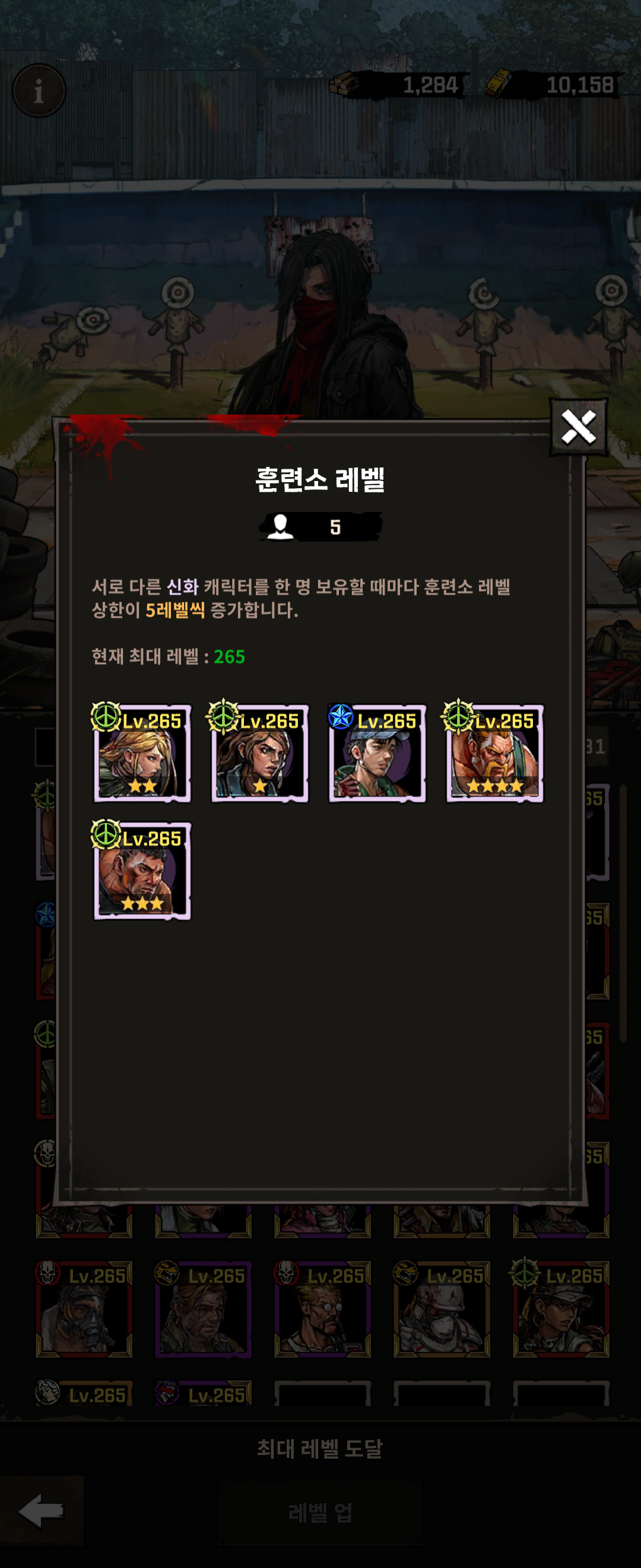The height and width of the screenshot is (1568, 641).
Task: Select the brown-haired one-star character card
Action: [x=260, y=754]
